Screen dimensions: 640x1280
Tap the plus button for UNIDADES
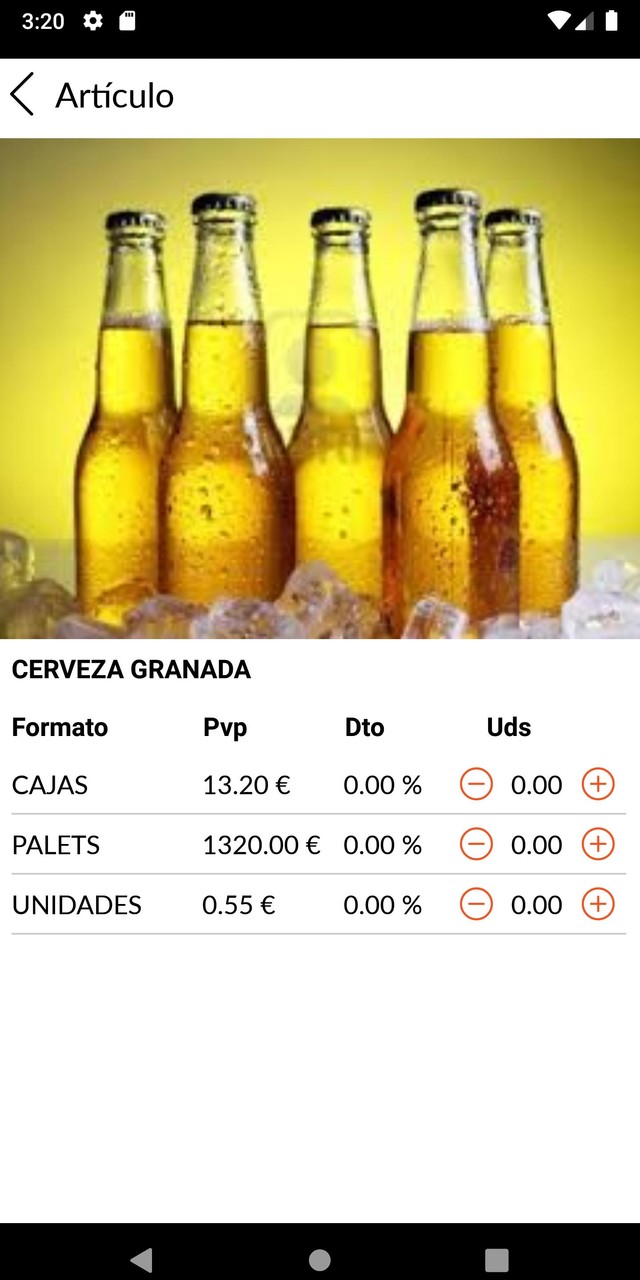[x=598, y=905]
